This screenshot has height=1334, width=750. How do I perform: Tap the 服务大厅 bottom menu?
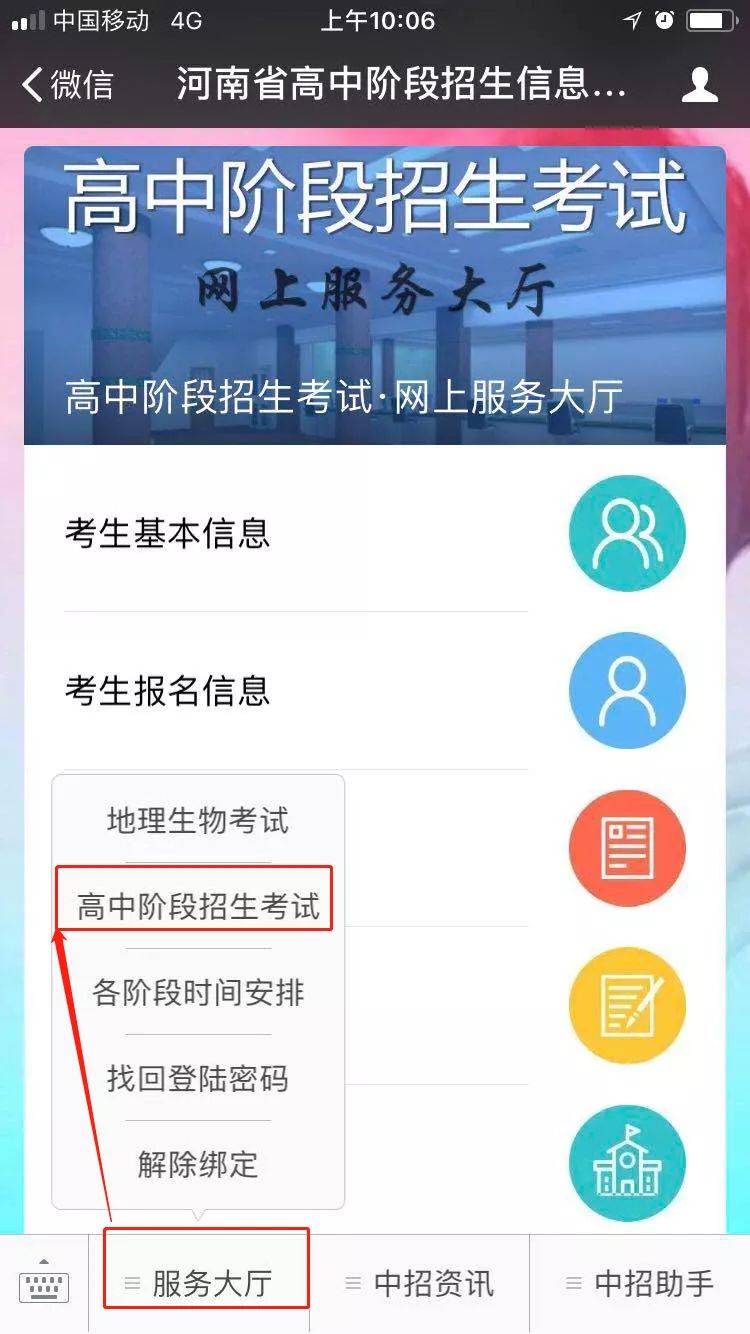coord(208,1284)
